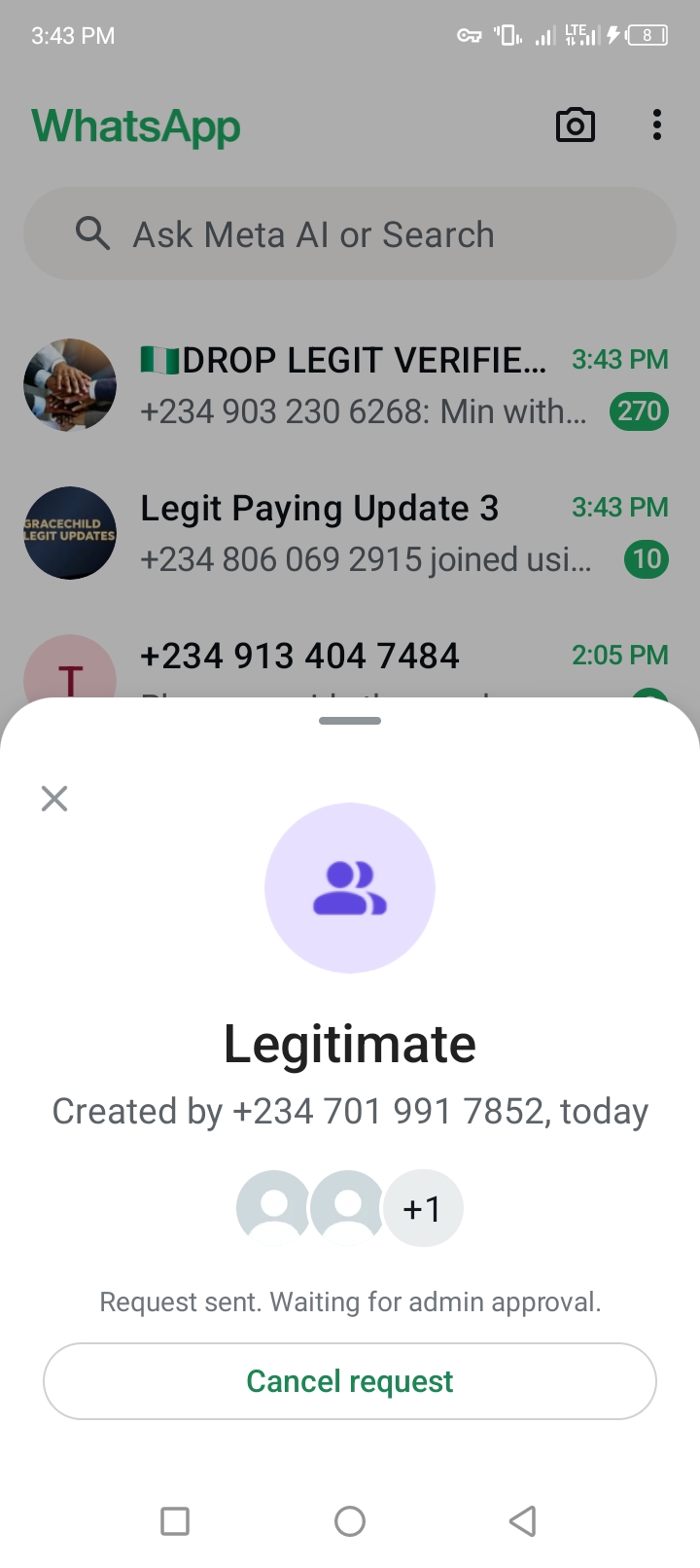Open the recent apps view
Viewport: 700px width, 1568px height.
point(175,1520)
